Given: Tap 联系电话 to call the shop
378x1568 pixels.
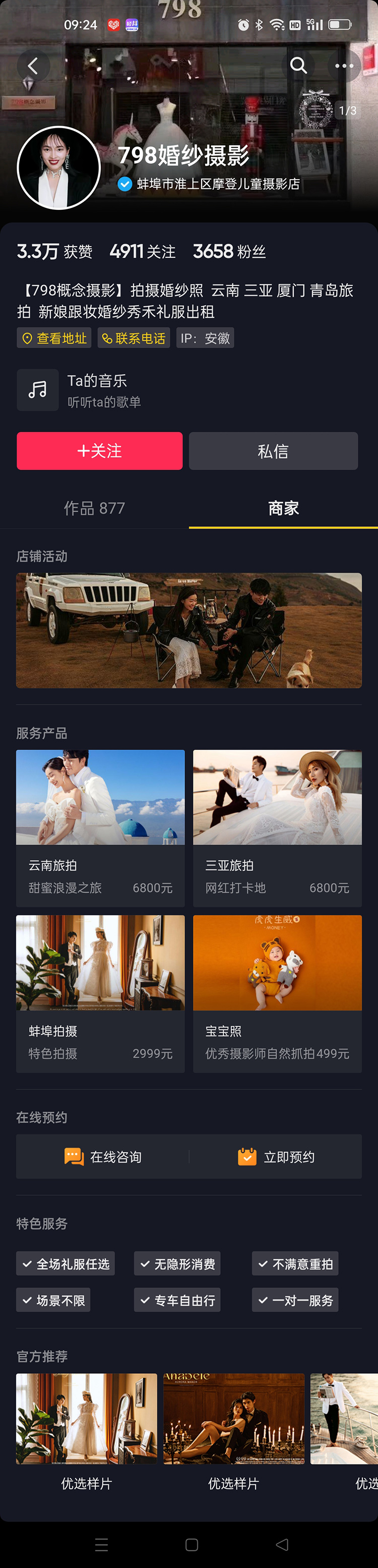Looking at the screenshot, I should [134, 339].
